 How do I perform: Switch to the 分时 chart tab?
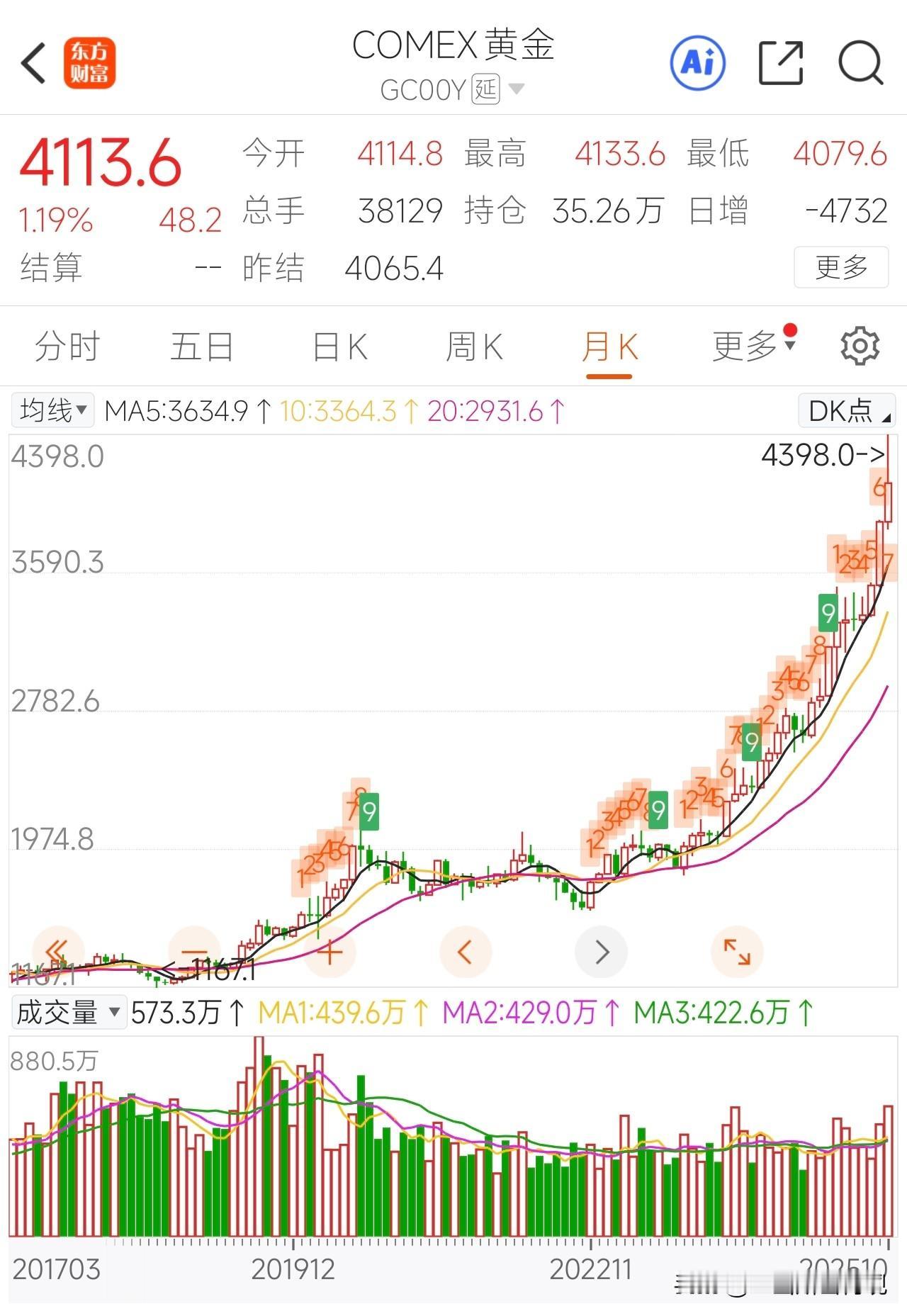coord(67,347)
